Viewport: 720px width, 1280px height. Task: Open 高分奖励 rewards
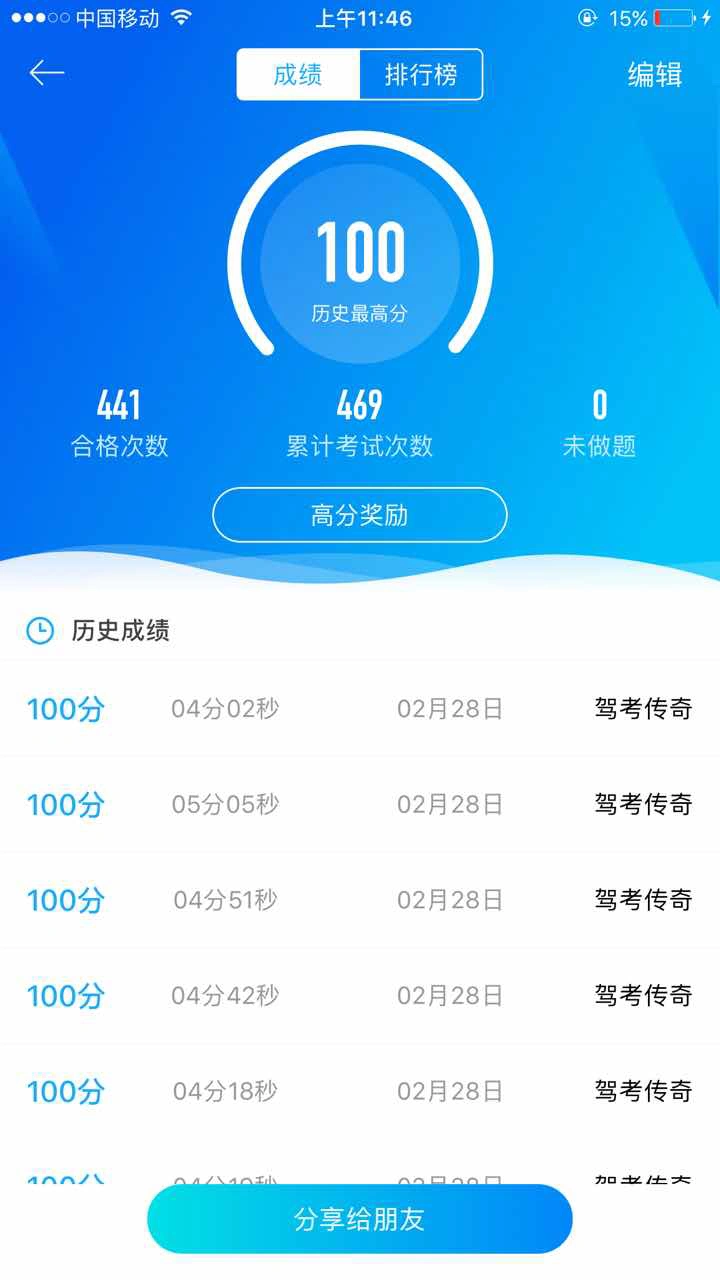360,515
